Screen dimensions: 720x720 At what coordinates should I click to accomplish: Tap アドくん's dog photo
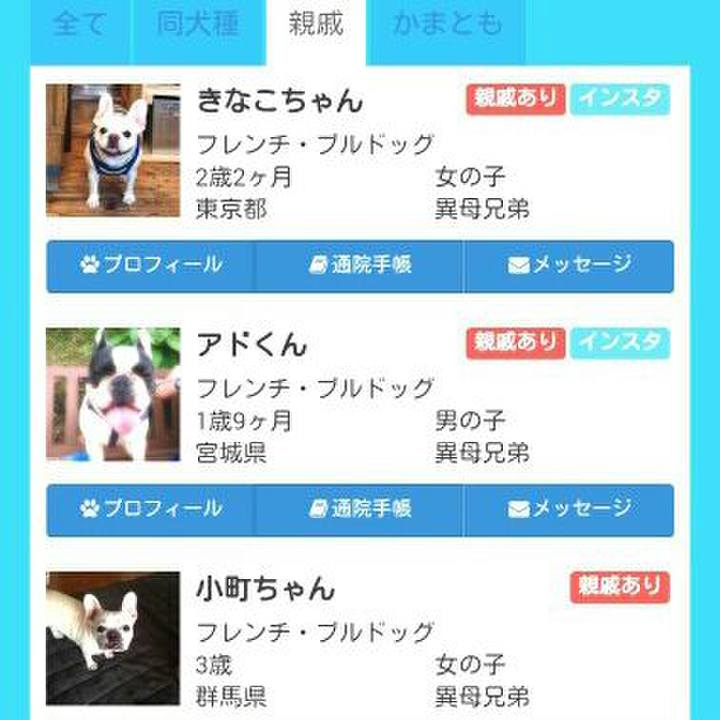113,394
